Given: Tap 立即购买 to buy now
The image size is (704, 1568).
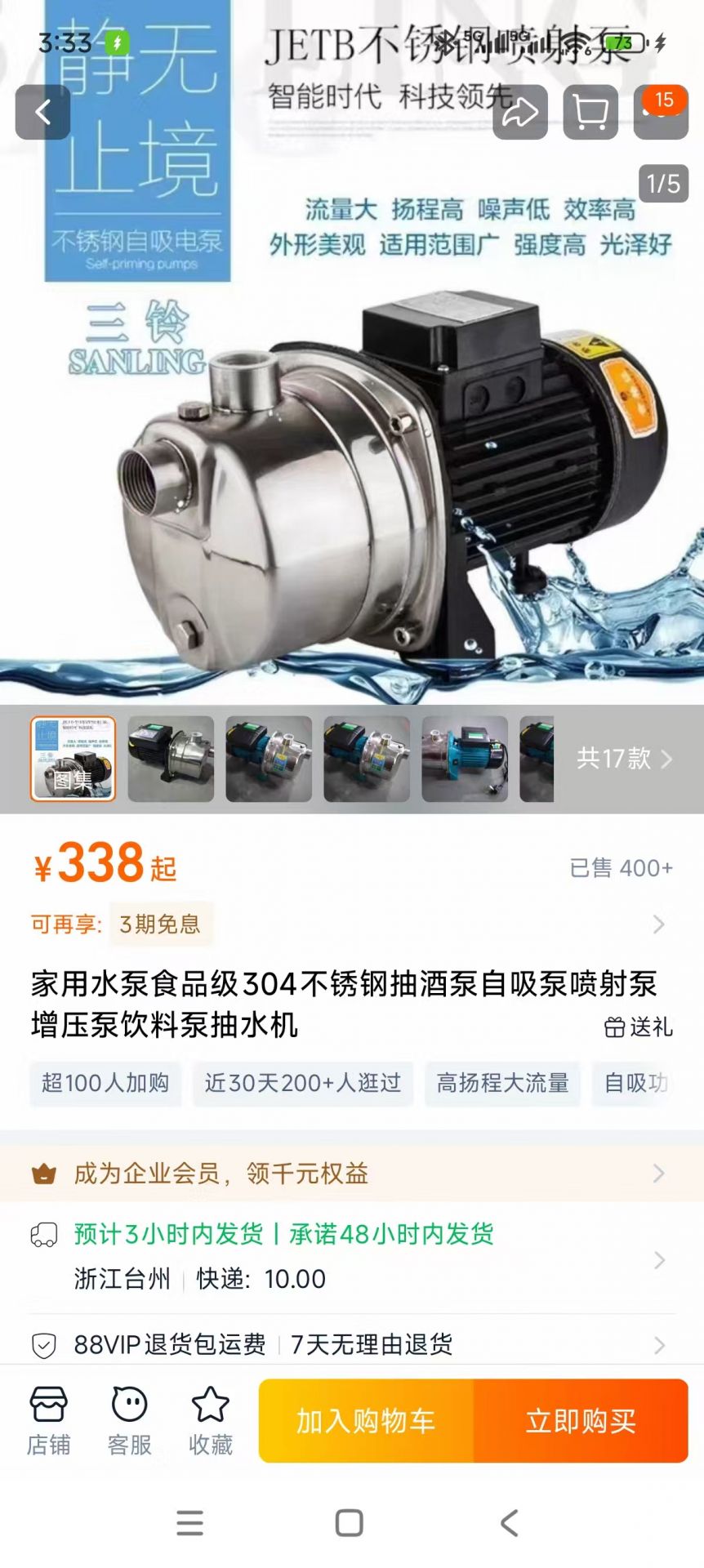Looking at the screenshot, I should click(581, 1421).
